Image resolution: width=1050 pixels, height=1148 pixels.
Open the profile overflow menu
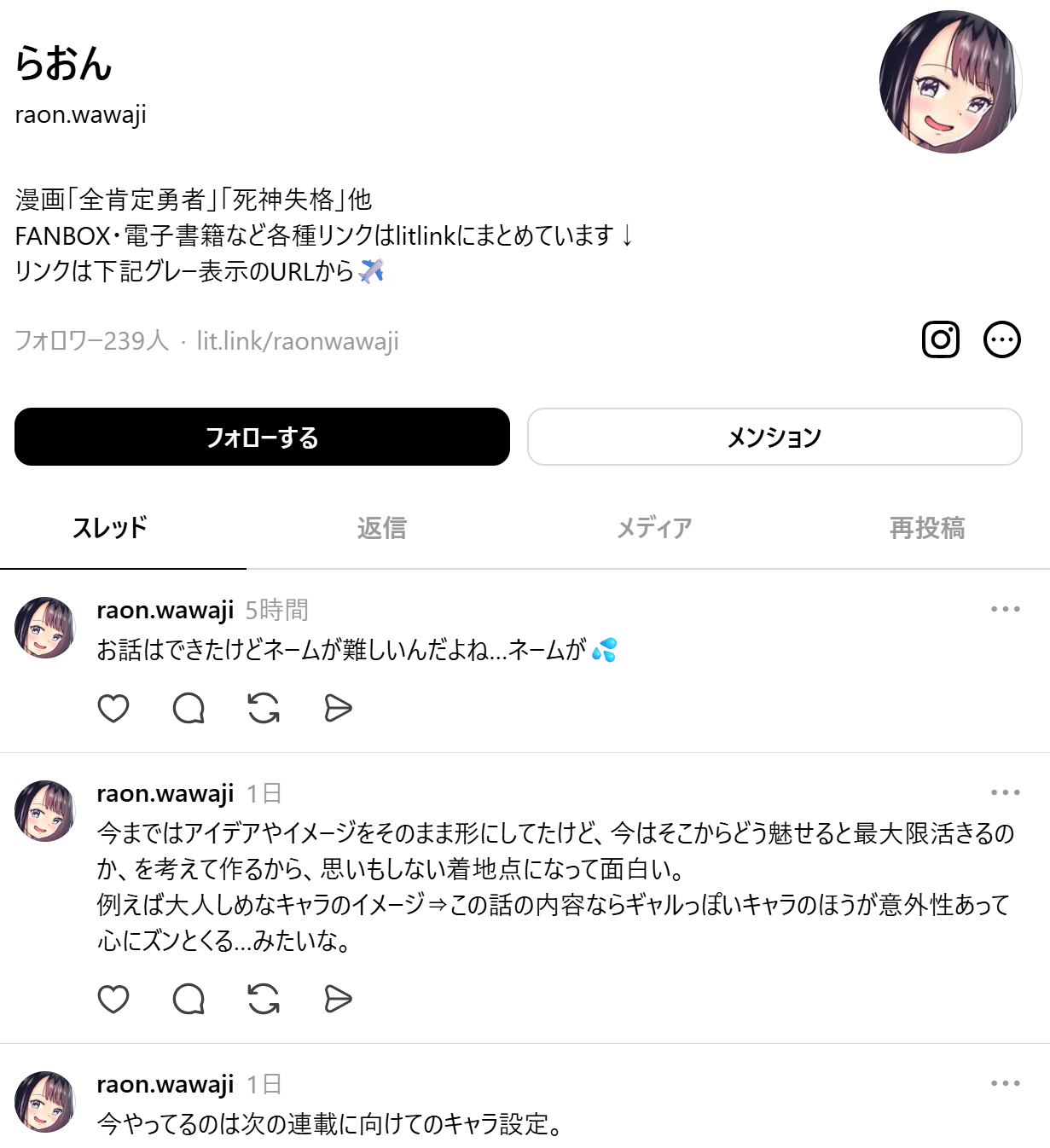tap(1001, 339)
